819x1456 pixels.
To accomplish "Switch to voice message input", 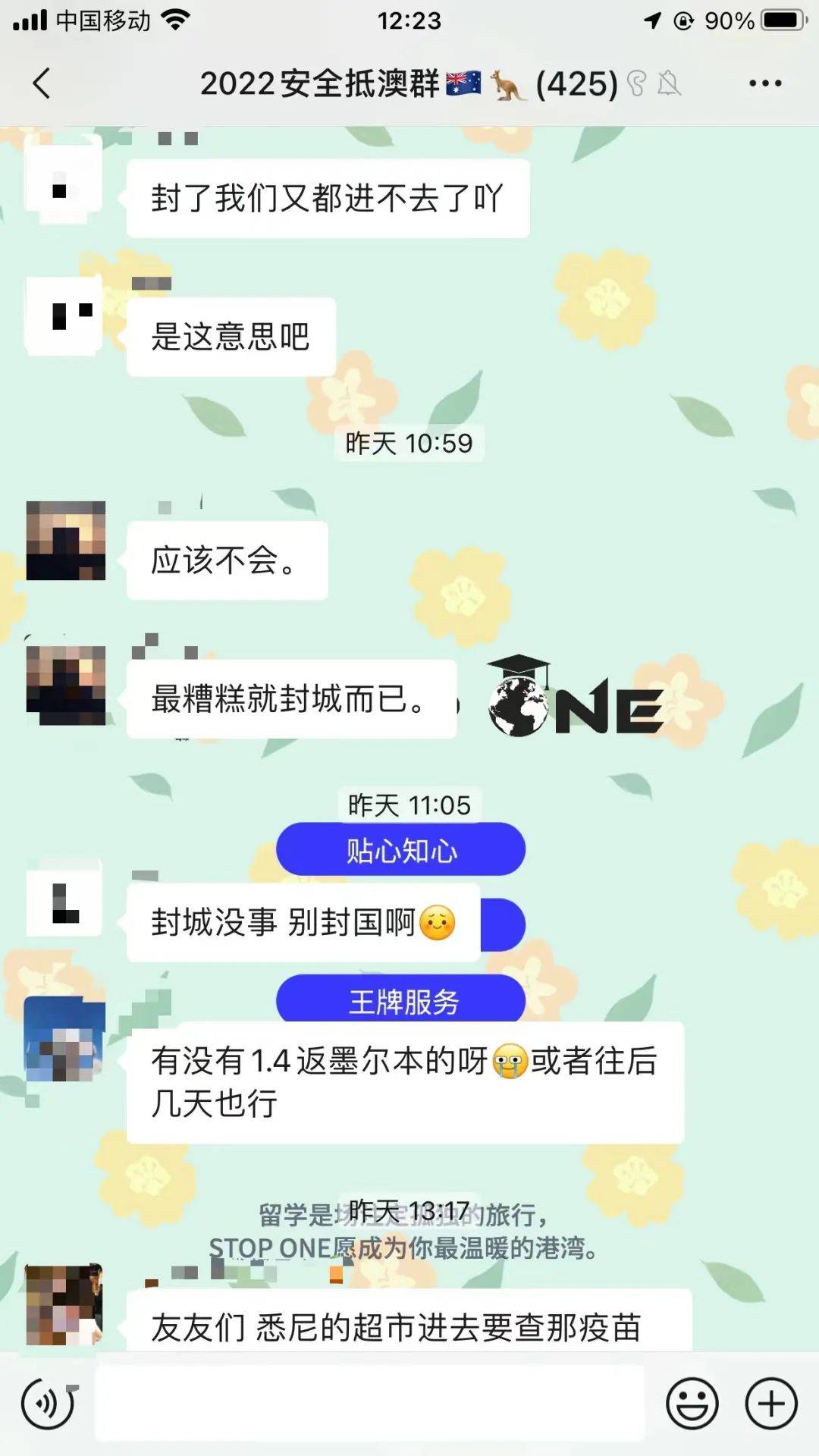I will (49, 1404).
